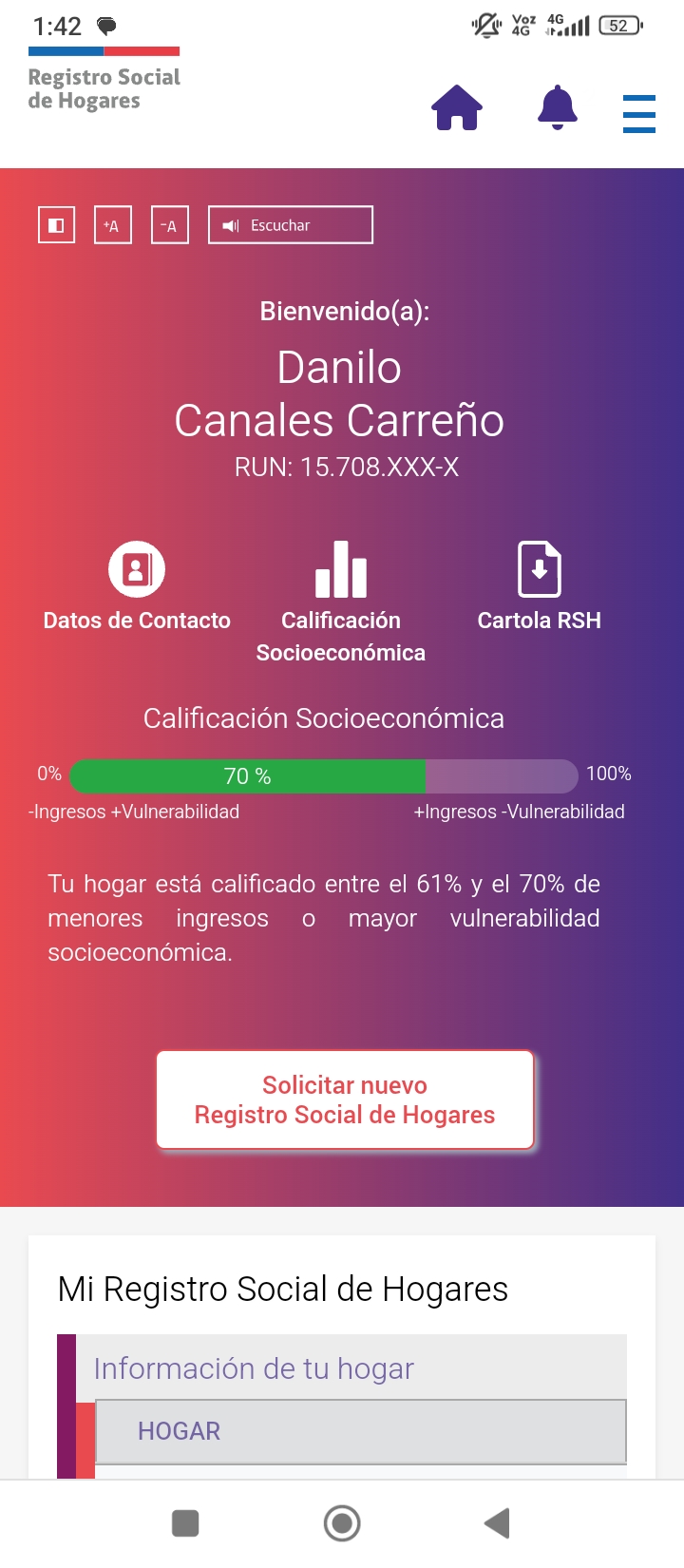The width and height of the screenshot is (684, 1568).
Task: Decrease font size with -A
Action: (170, 225)
